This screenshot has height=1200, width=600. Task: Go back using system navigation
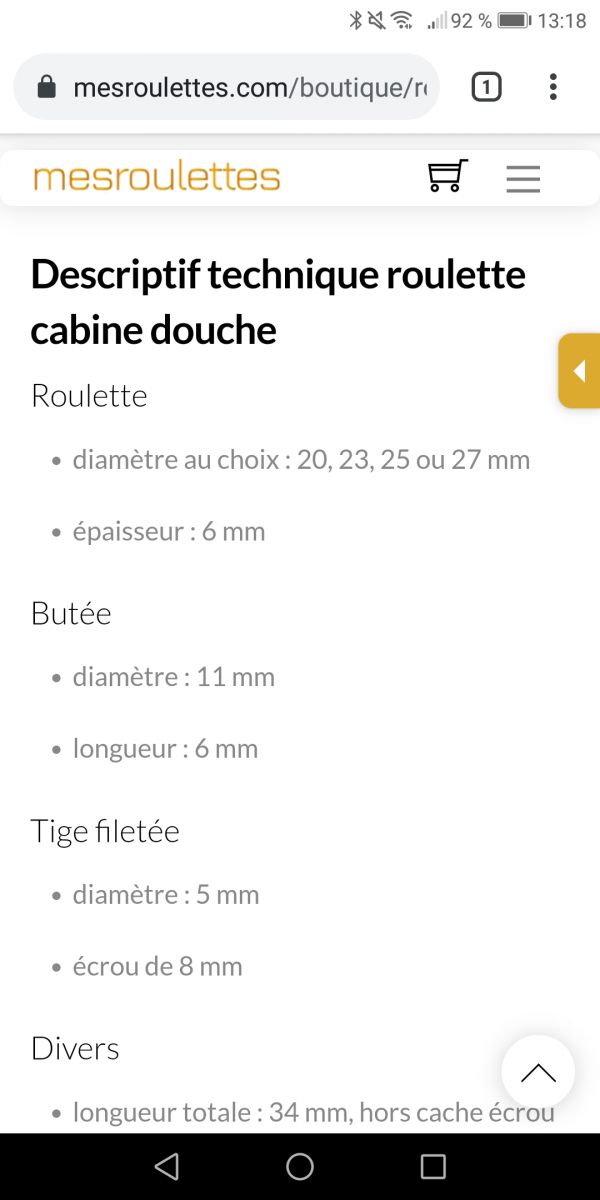coord(167,1166)
